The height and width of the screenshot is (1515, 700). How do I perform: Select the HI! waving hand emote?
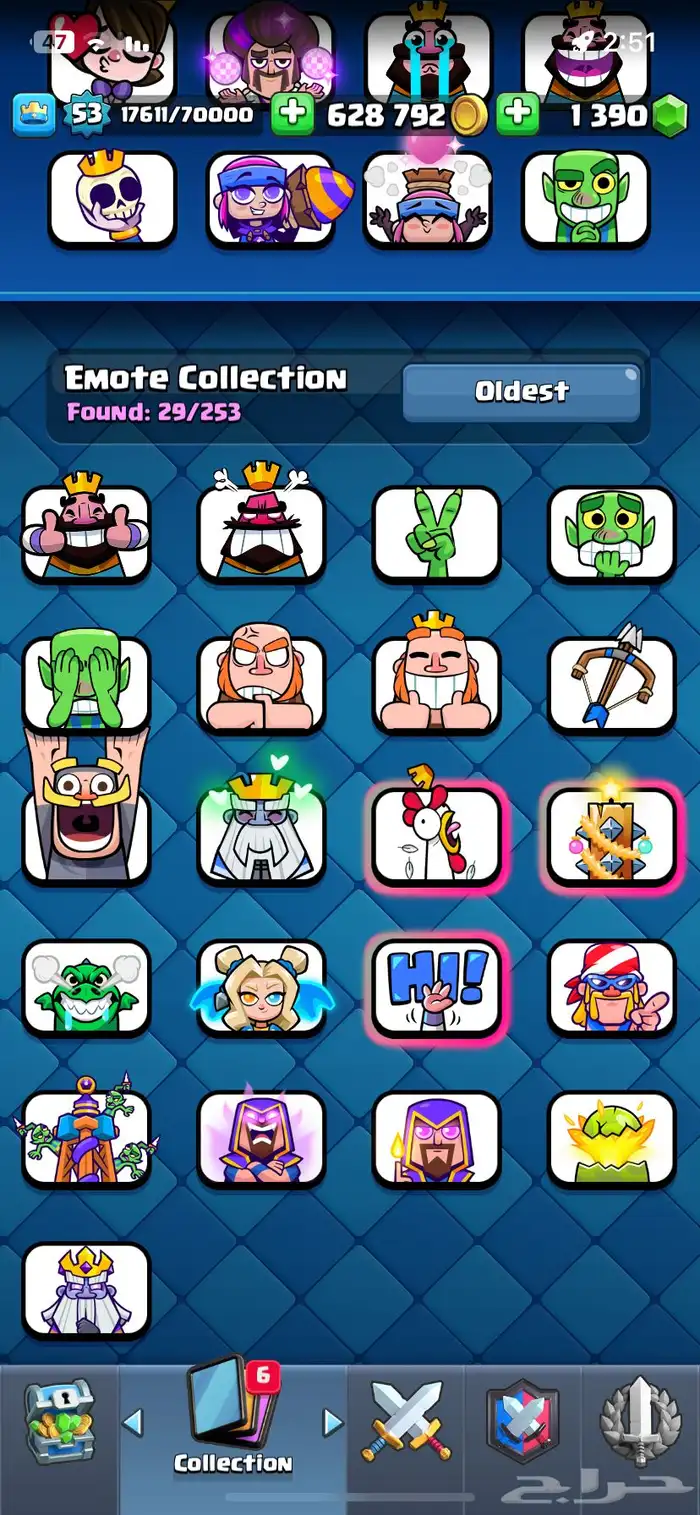(435, 988)
